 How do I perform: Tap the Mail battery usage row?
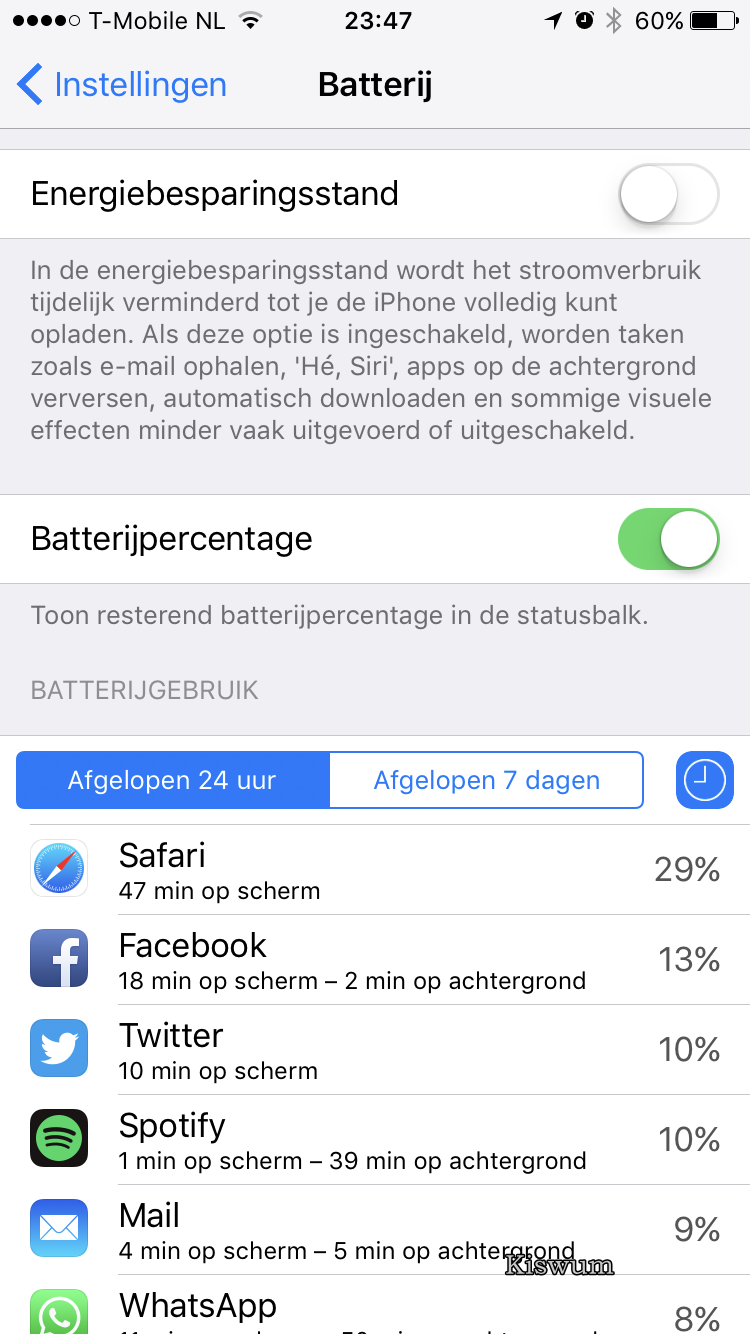375,1230
